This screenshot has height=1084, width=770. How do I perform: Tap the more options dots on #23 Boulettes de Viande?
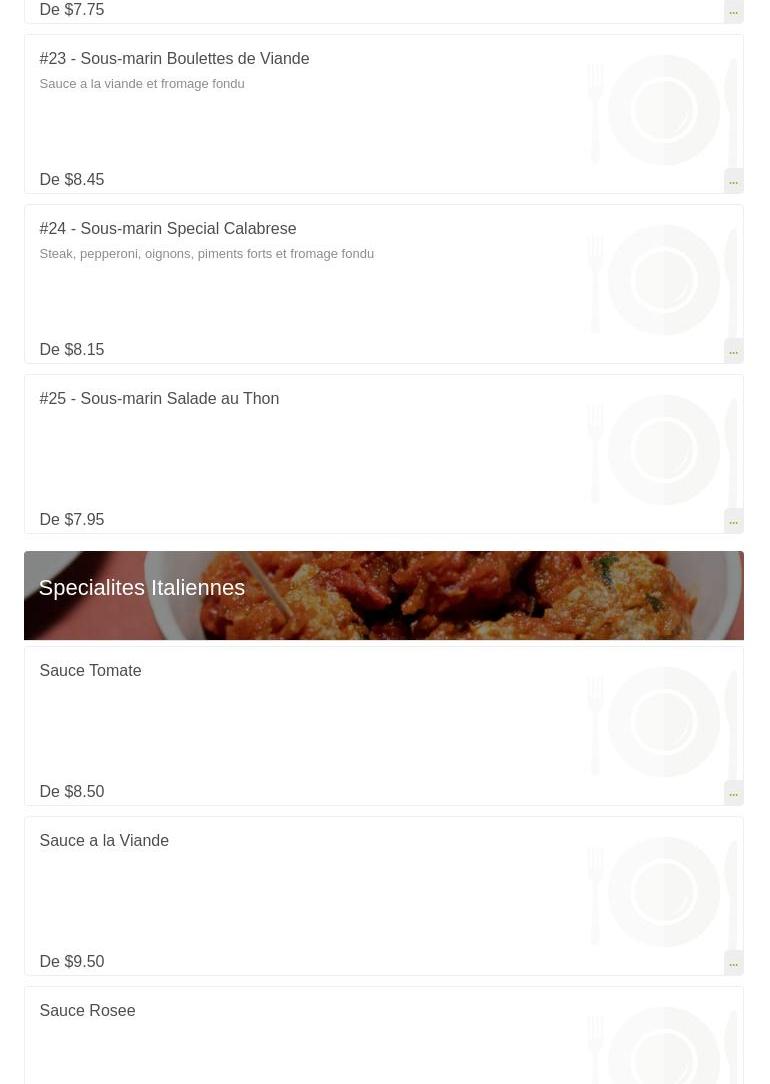733,180
